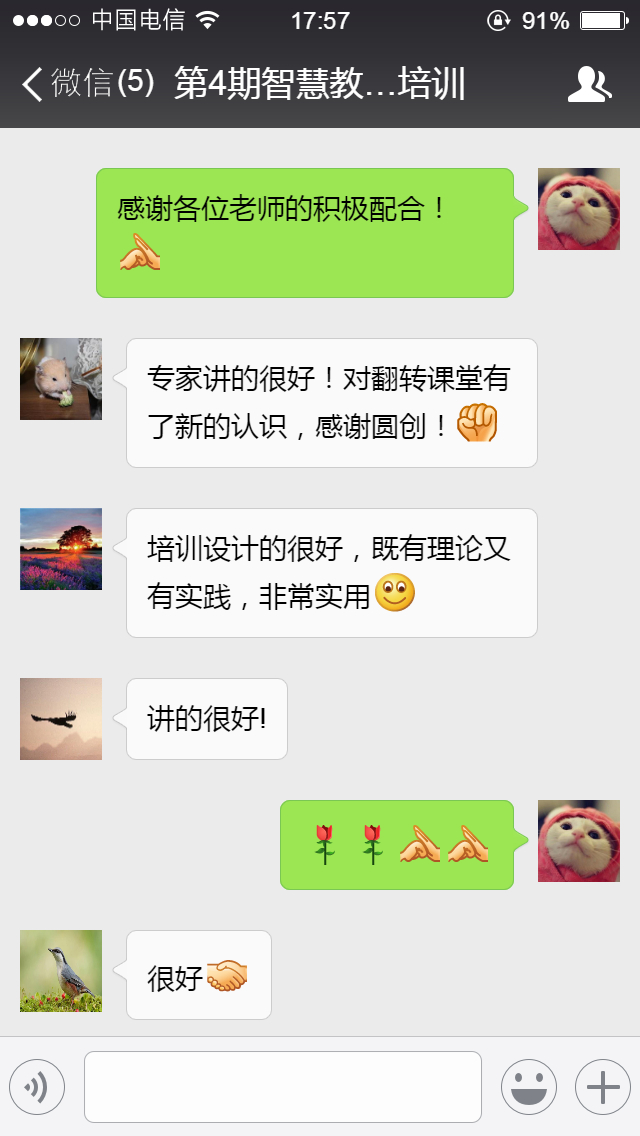Switch to voice message input
The height and width of the screenshot is (1136, 640).
37,1087
